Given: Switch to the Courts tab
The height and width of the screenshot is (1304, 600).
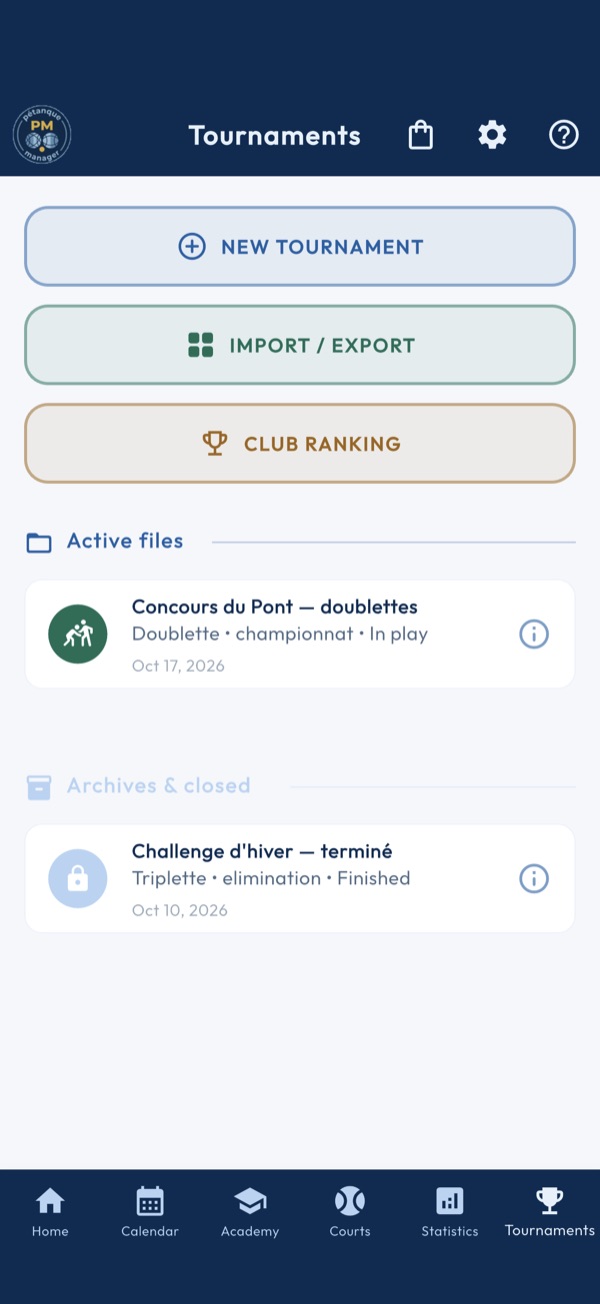Looking at the screenshot, I should click(350, 1212).
